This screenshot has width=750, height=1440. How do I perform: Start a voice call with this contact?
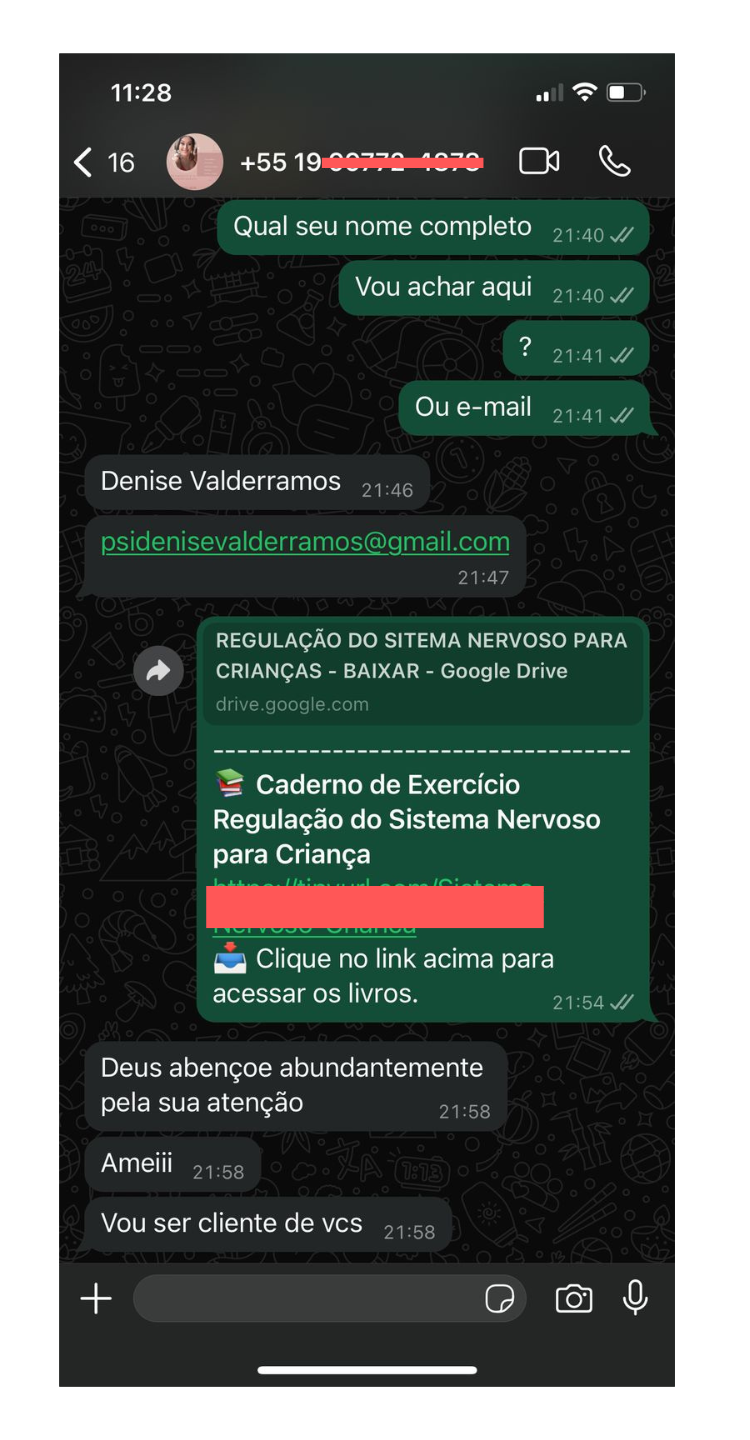coord(614,161)
